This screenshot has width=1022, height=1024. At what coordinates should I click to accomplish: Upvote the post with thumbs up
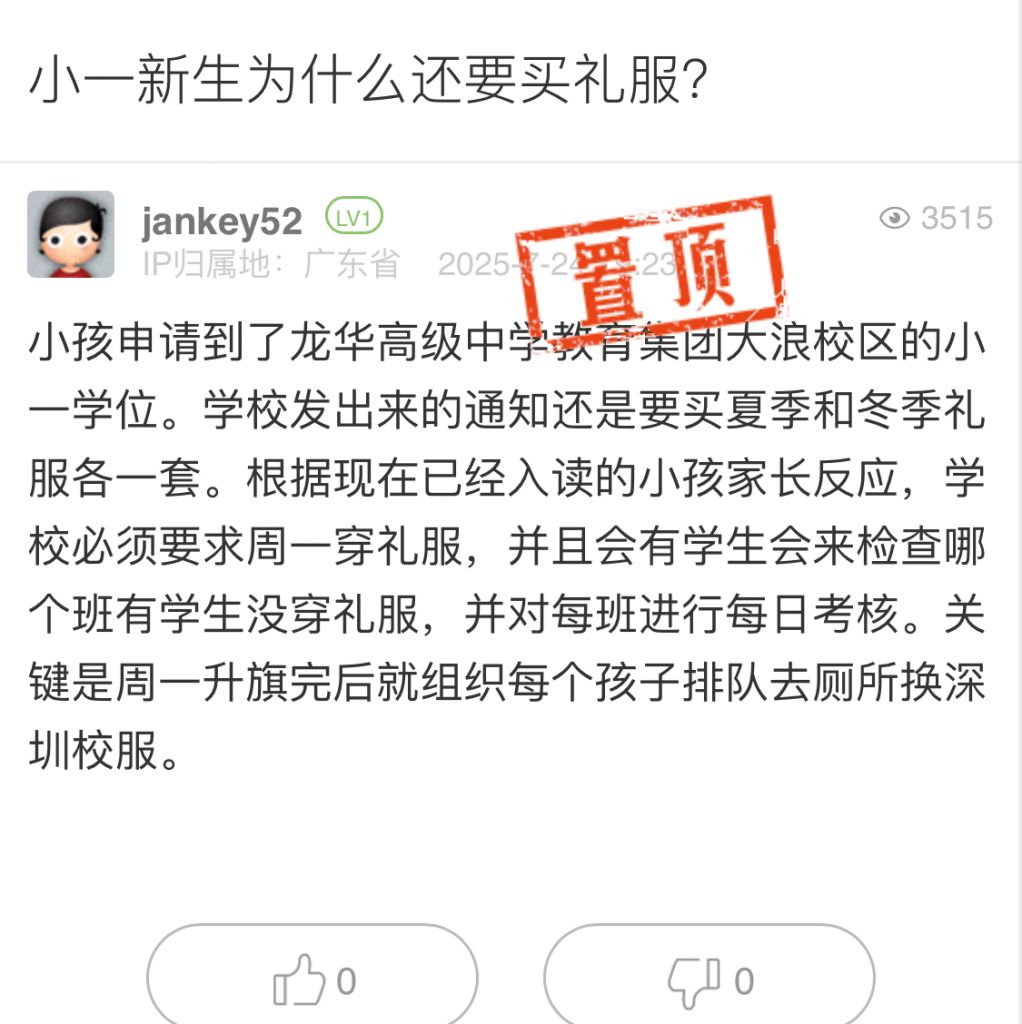pyautogui.click(x=311, y=981)
